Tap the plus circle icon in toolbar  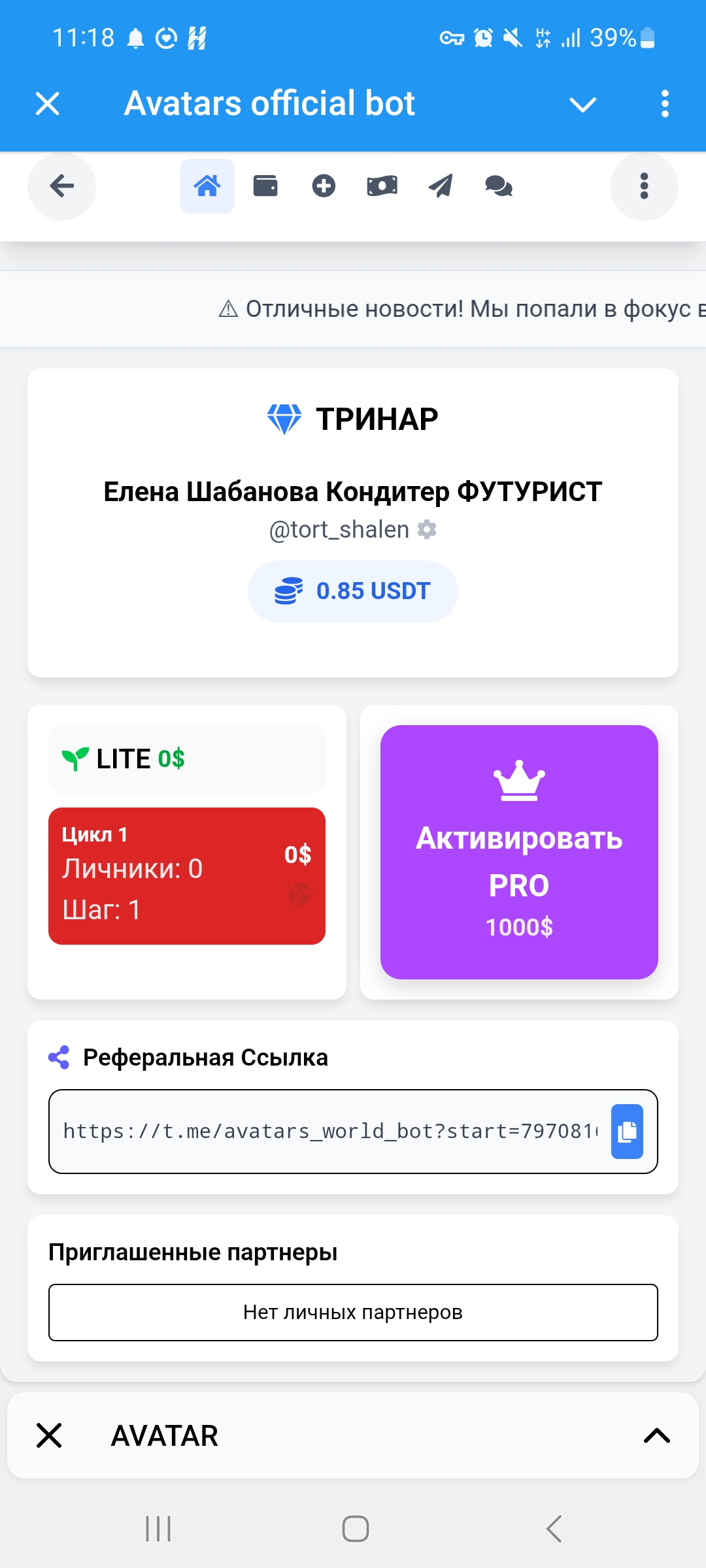click(324, 186)
